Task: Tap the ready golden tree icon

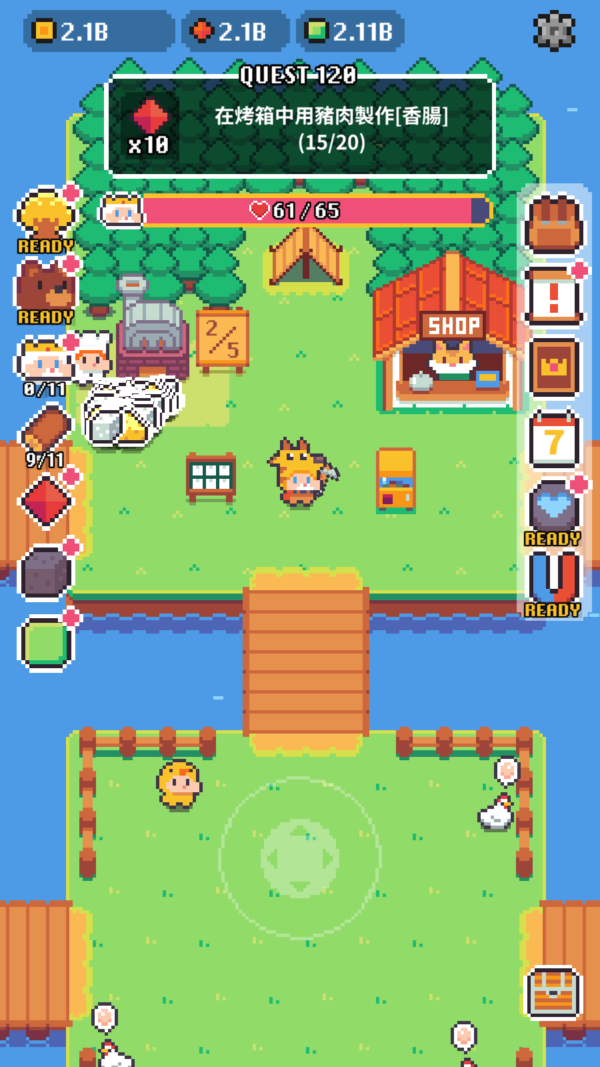Action: pos(45,215)
